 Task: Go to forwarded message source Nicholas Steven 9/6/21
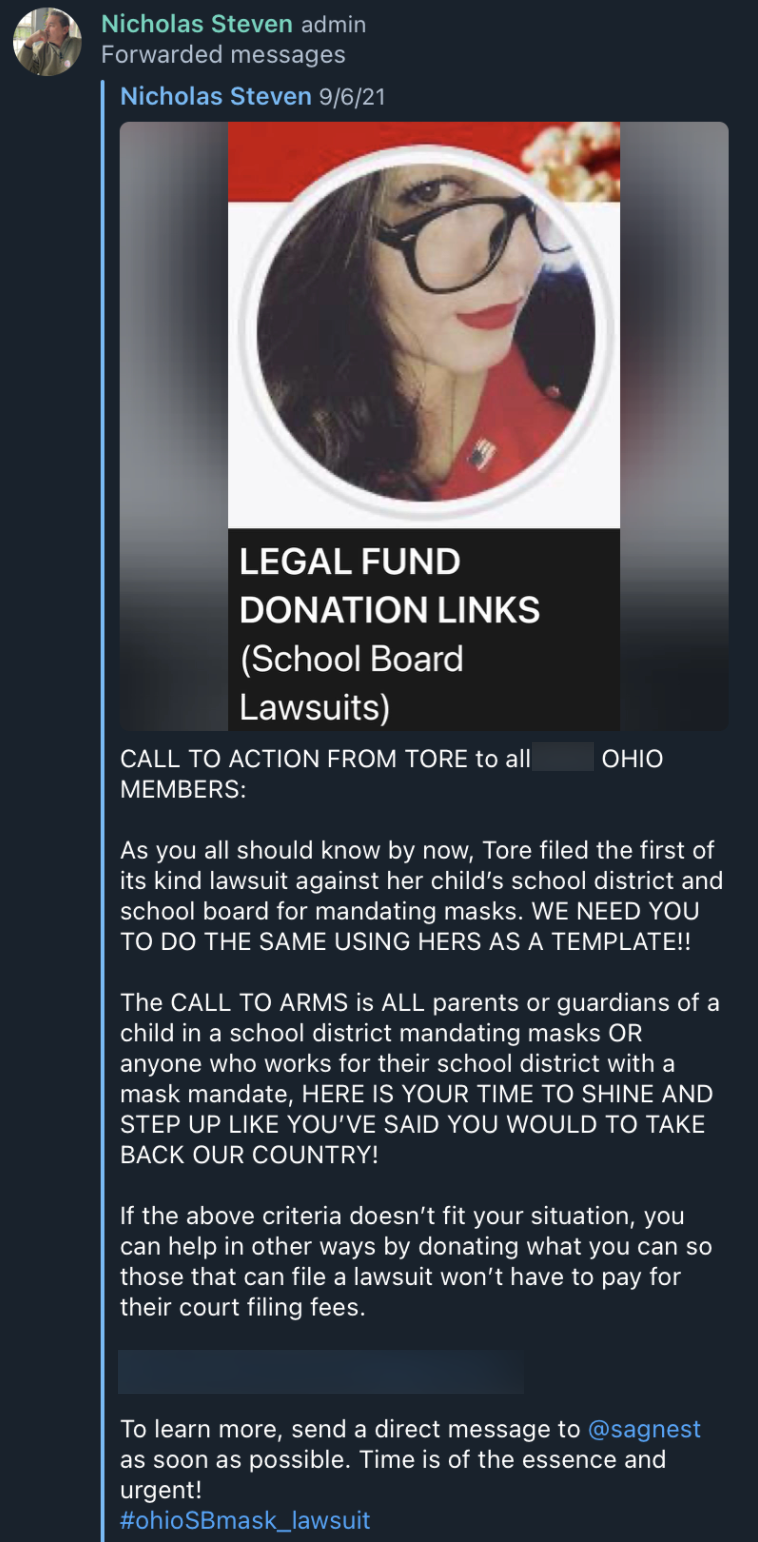pyautogui.click(x=215, y=97)
